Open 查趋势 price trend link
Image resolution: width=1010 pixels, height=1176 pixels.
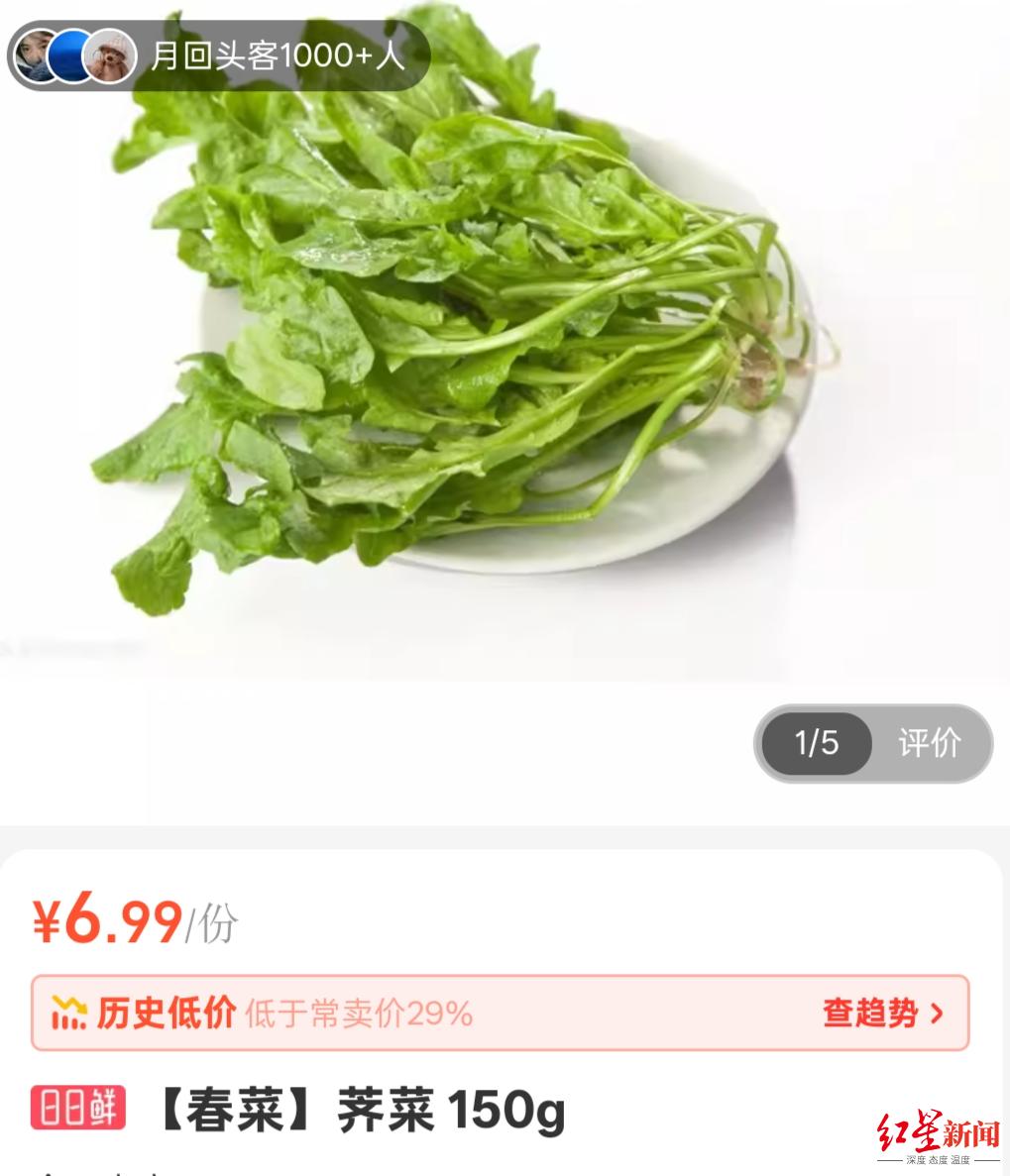882,1013
